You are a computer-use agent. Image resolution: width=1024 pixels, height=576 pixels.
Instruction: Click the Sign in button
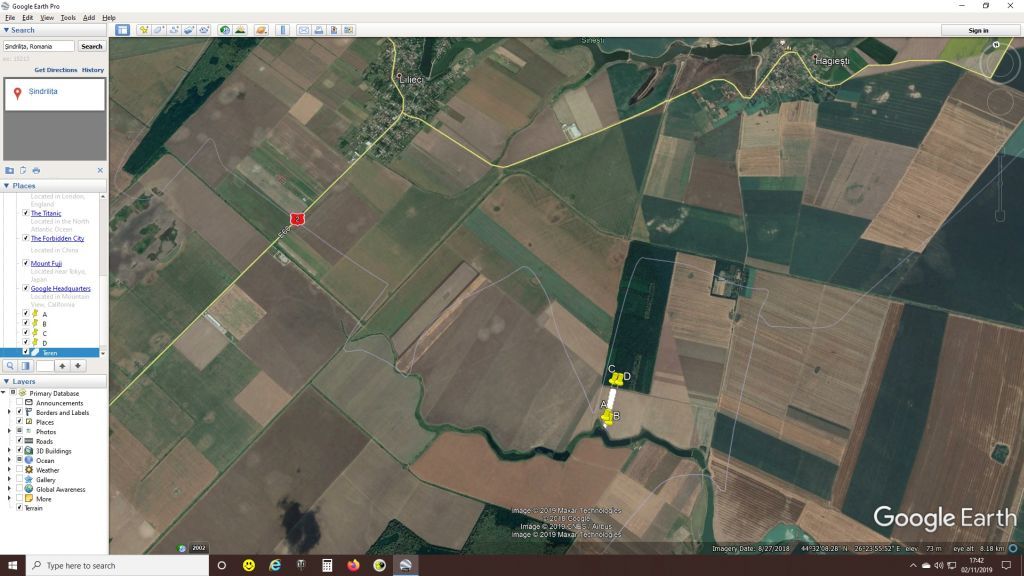(978, 30)
